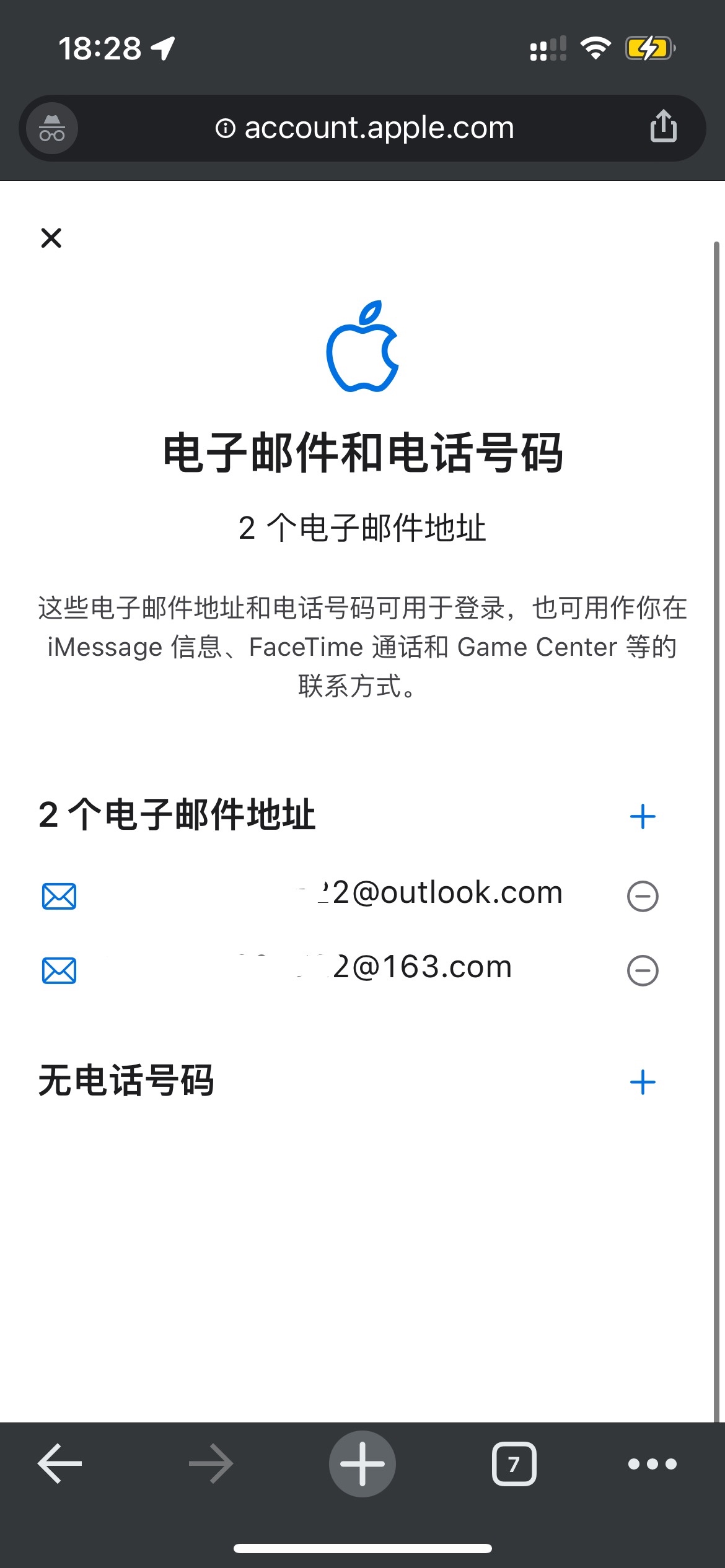Open the incognito mode icon
This screenshot has width=725, height=1568.
click(52, 128)
